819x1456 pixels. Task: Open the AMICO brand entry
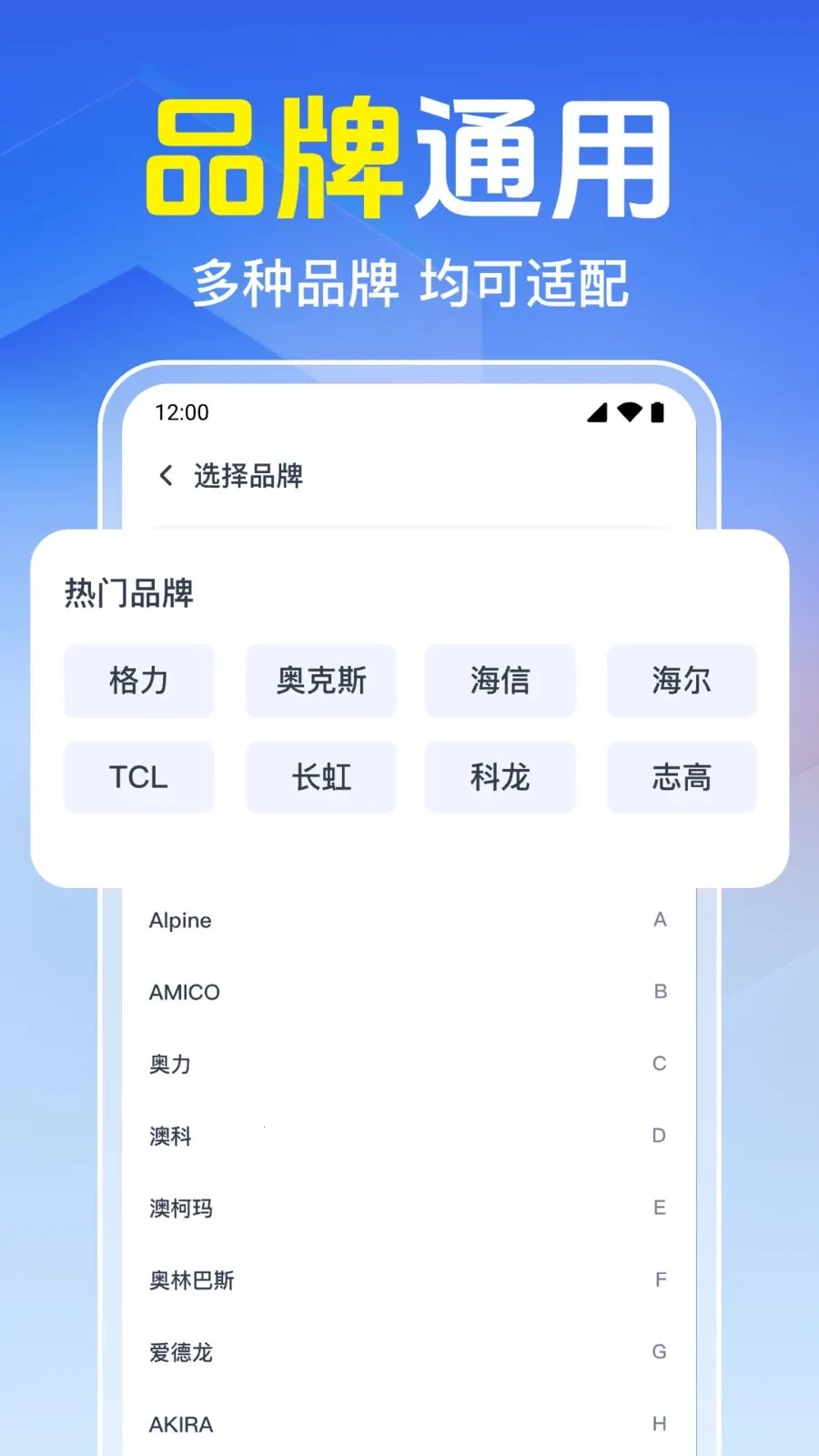[x=185, y=992]
